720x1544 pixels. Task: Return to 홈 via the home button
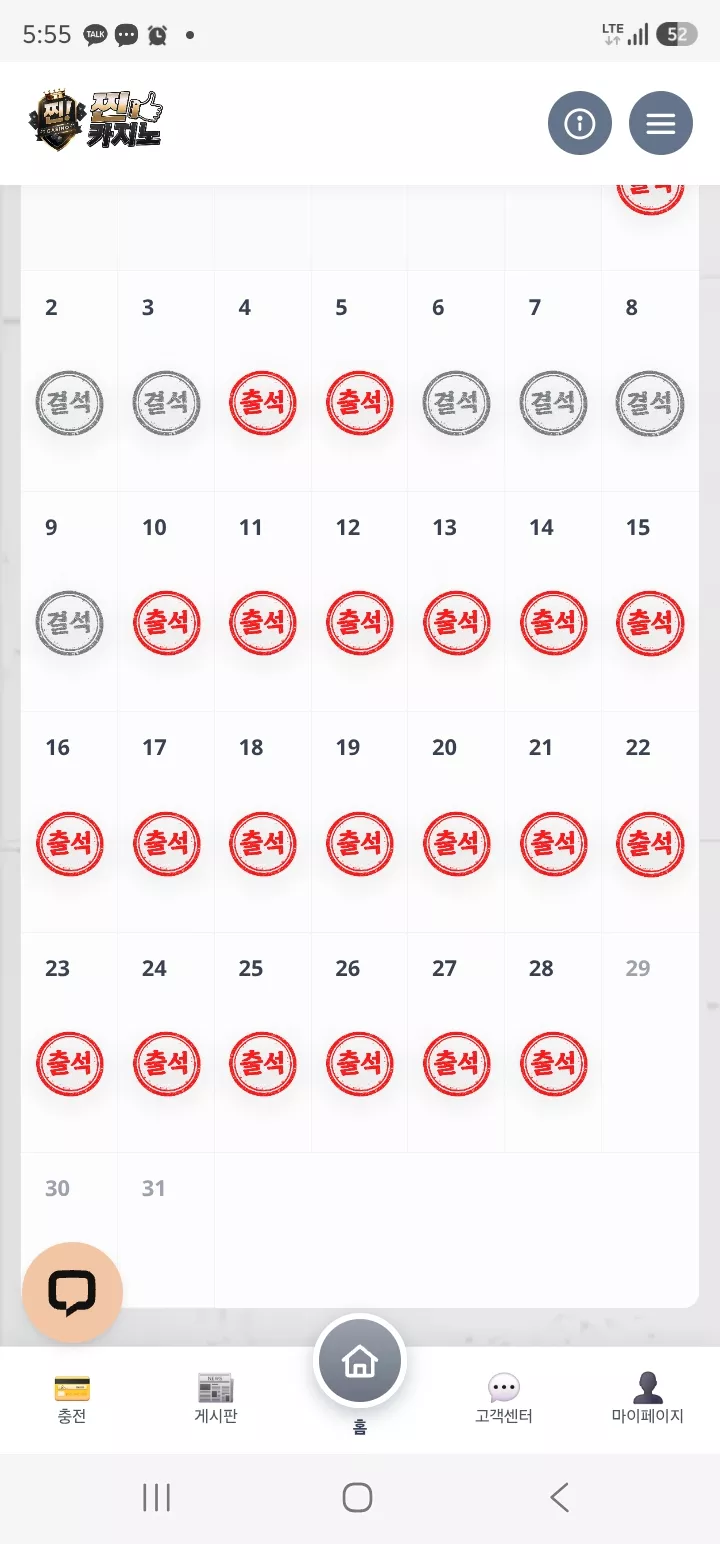pyautogui.click(x=360, y=1361)
